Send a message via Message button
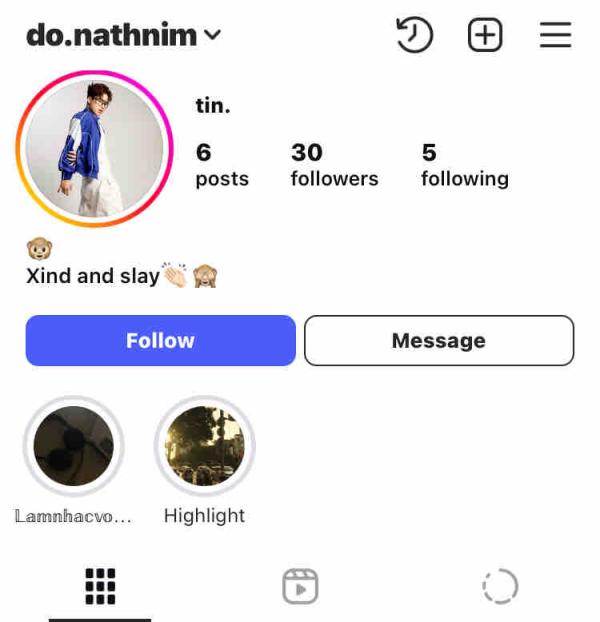This screenshot has height=622, width=600. [x=438, y=341]
